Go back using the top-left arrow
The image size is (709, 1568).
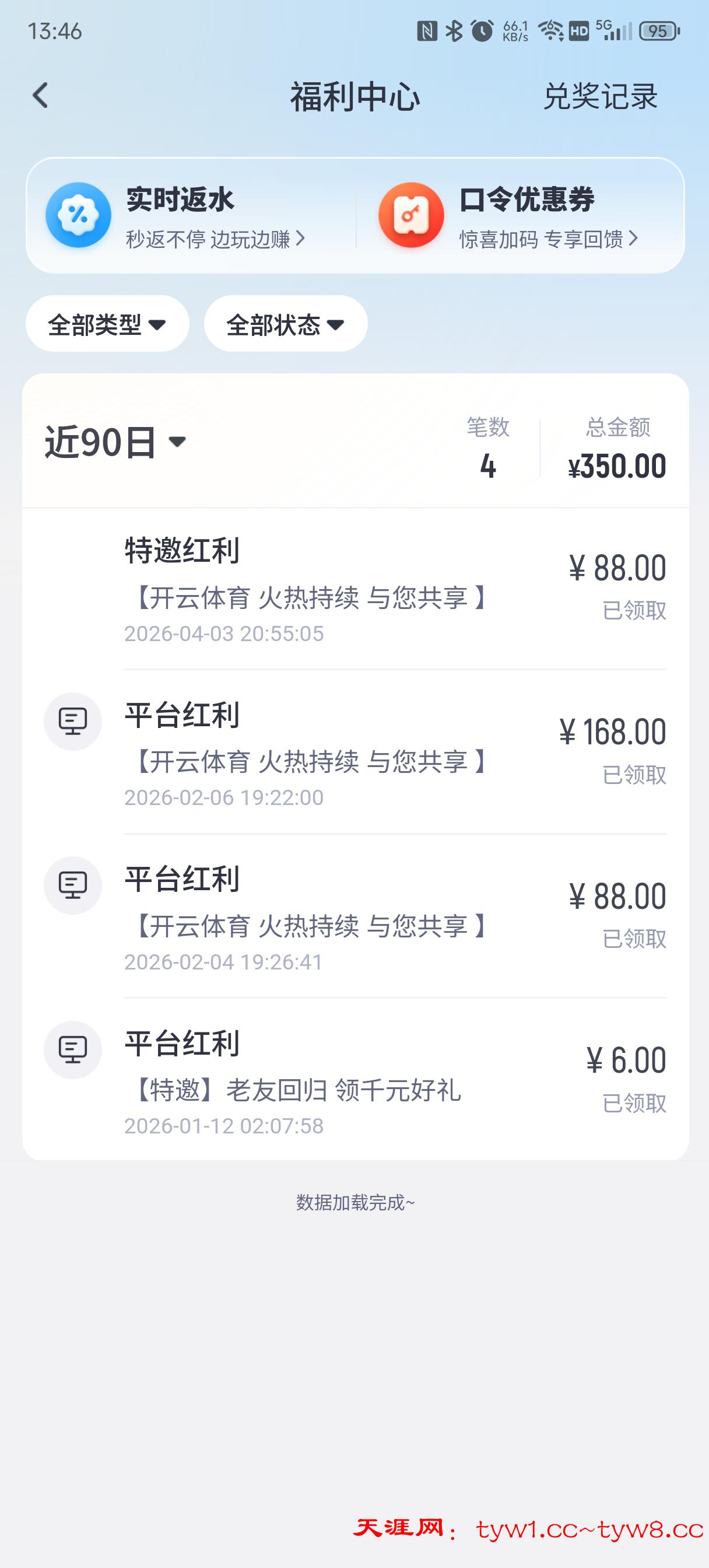tap(40, 96)
